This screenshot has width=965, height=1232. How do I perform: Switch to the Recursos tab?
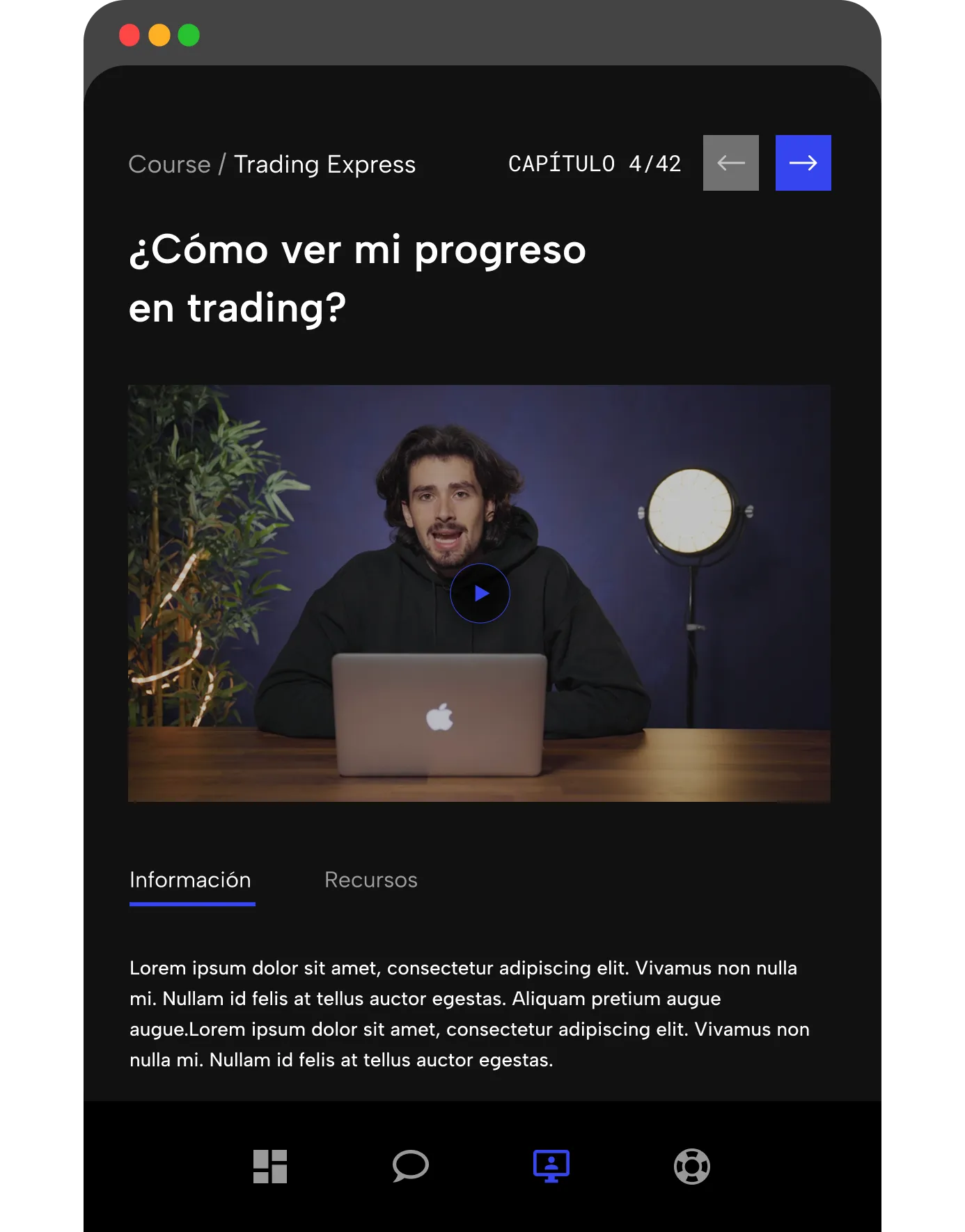click(x=370, y=880)
